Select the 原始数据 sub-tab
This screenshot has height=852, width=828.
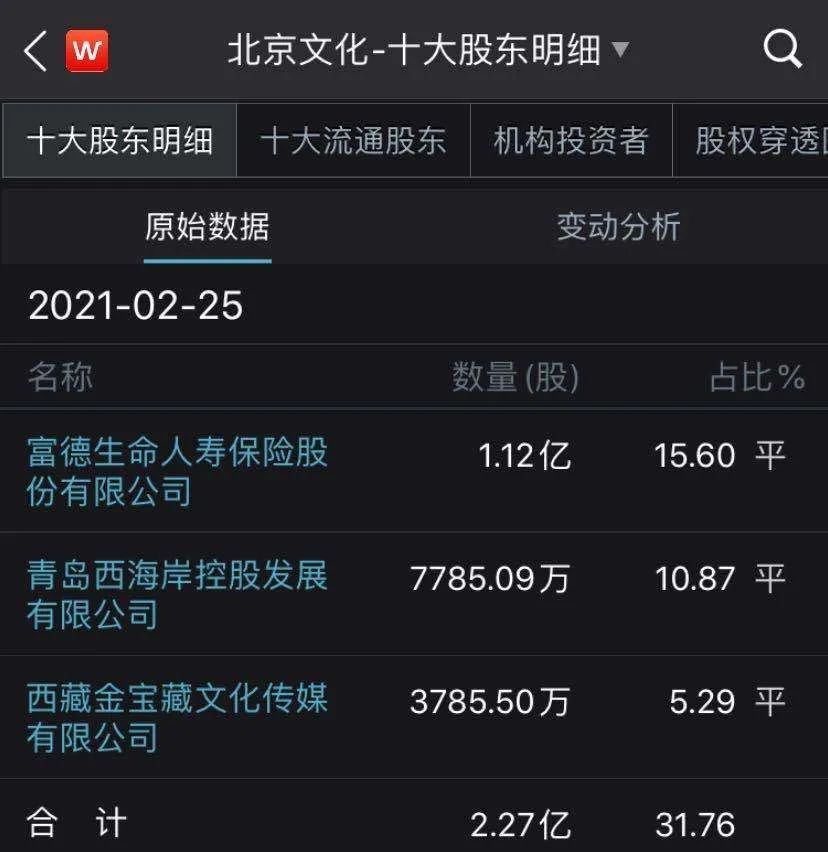207,227
